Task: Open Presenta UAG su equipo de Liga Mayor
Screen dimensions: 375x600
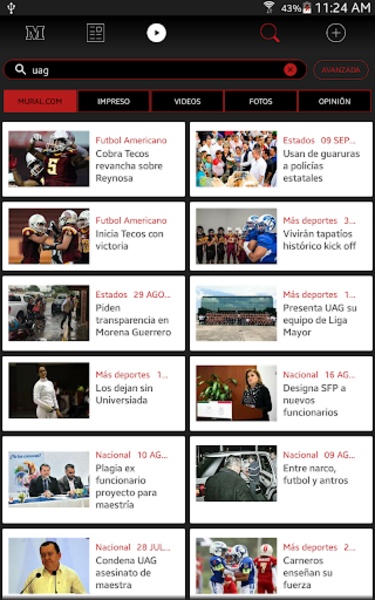Action: click(281, 313)
